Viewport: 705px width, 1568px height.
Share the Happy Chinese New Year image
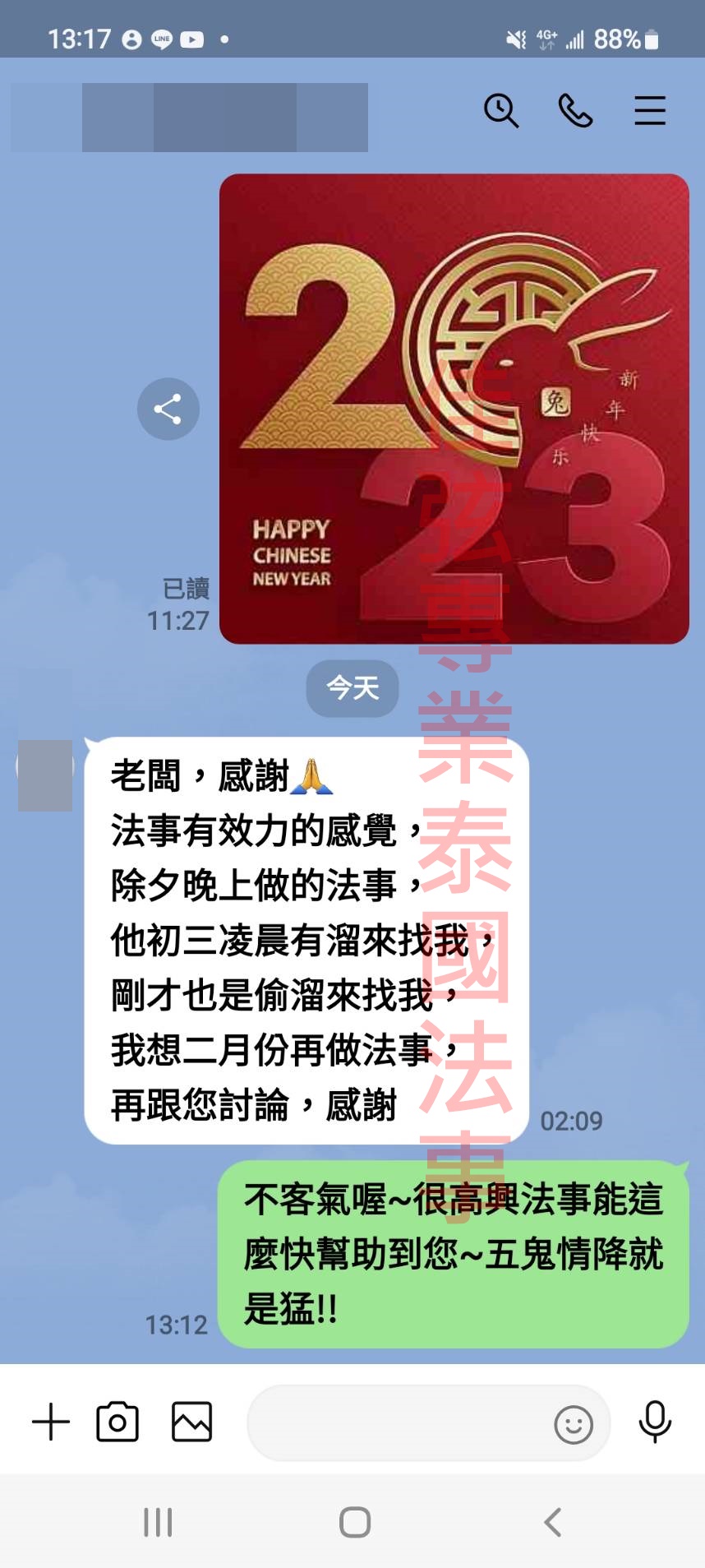[168, 409]
